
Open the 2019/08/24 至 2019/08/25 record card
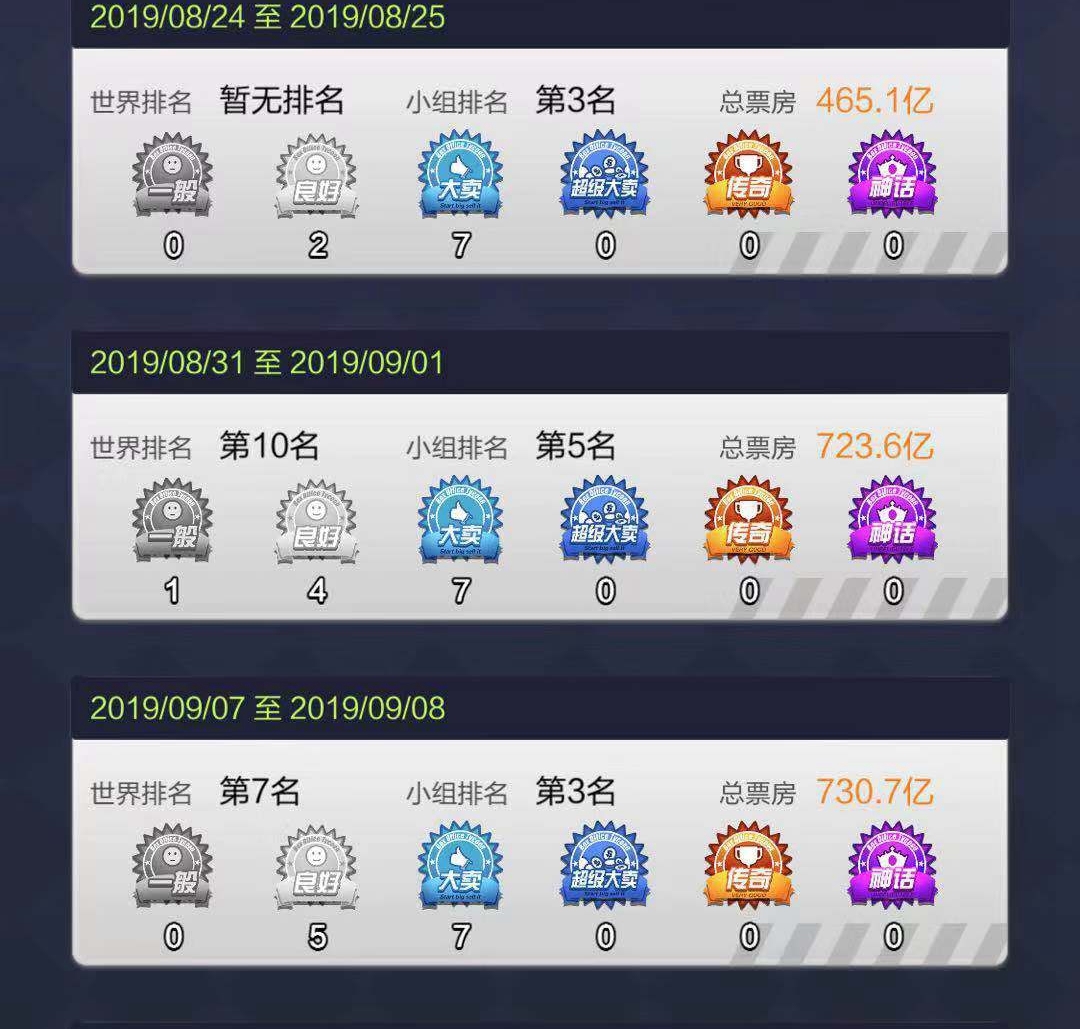pos(540,160)
